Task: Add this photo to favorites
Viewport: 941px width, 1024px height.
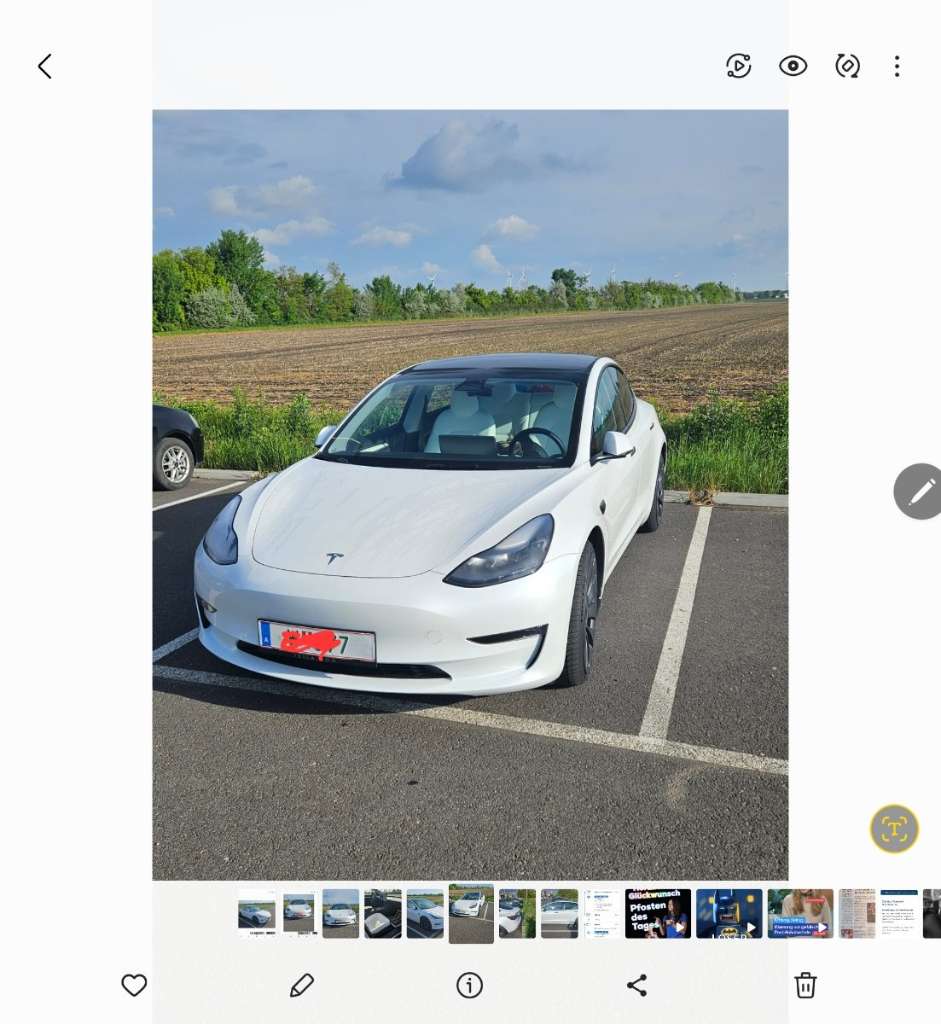Action: [x=134, y=985]
